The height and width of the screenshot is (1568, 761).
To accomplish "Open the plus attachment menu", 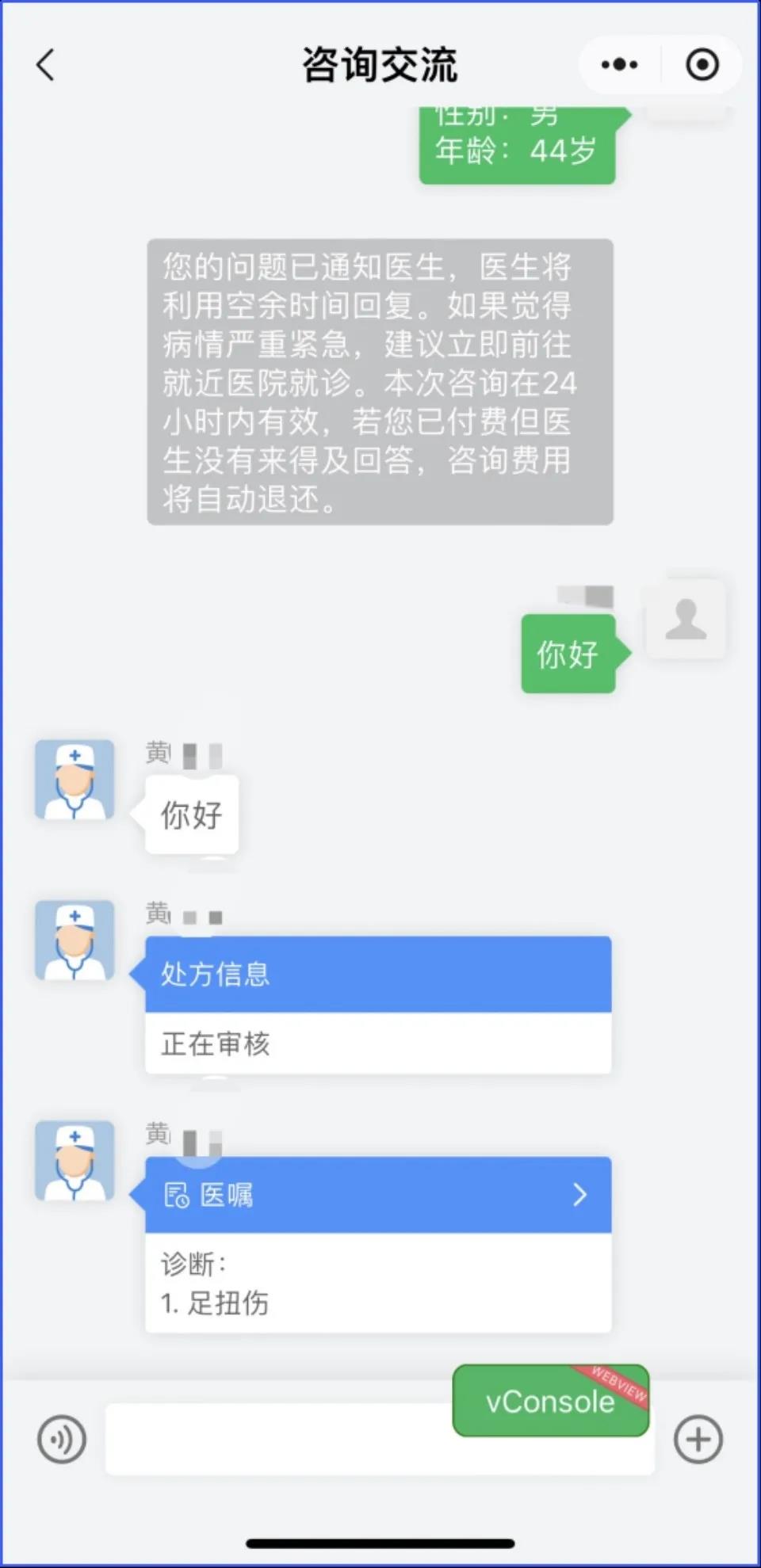I will 698,1439.
